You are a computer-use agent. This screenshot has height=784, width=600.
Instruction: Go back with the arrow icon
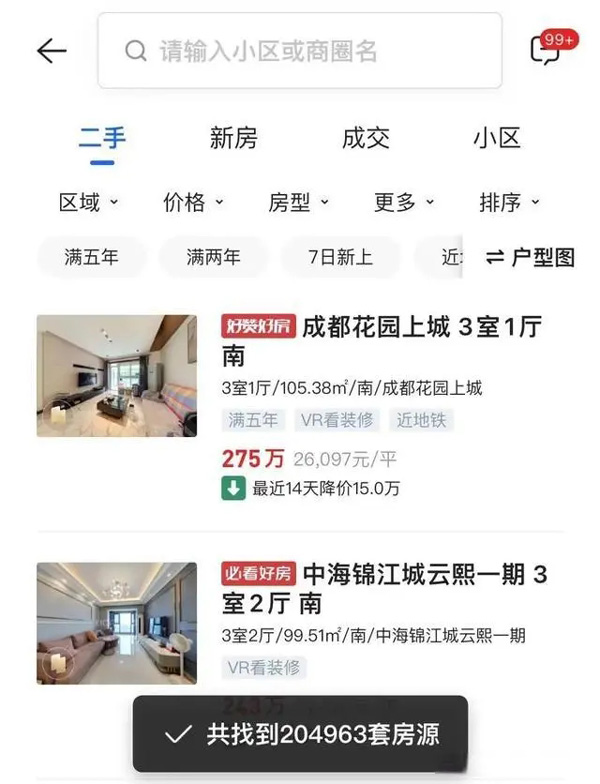pos(51,51)
